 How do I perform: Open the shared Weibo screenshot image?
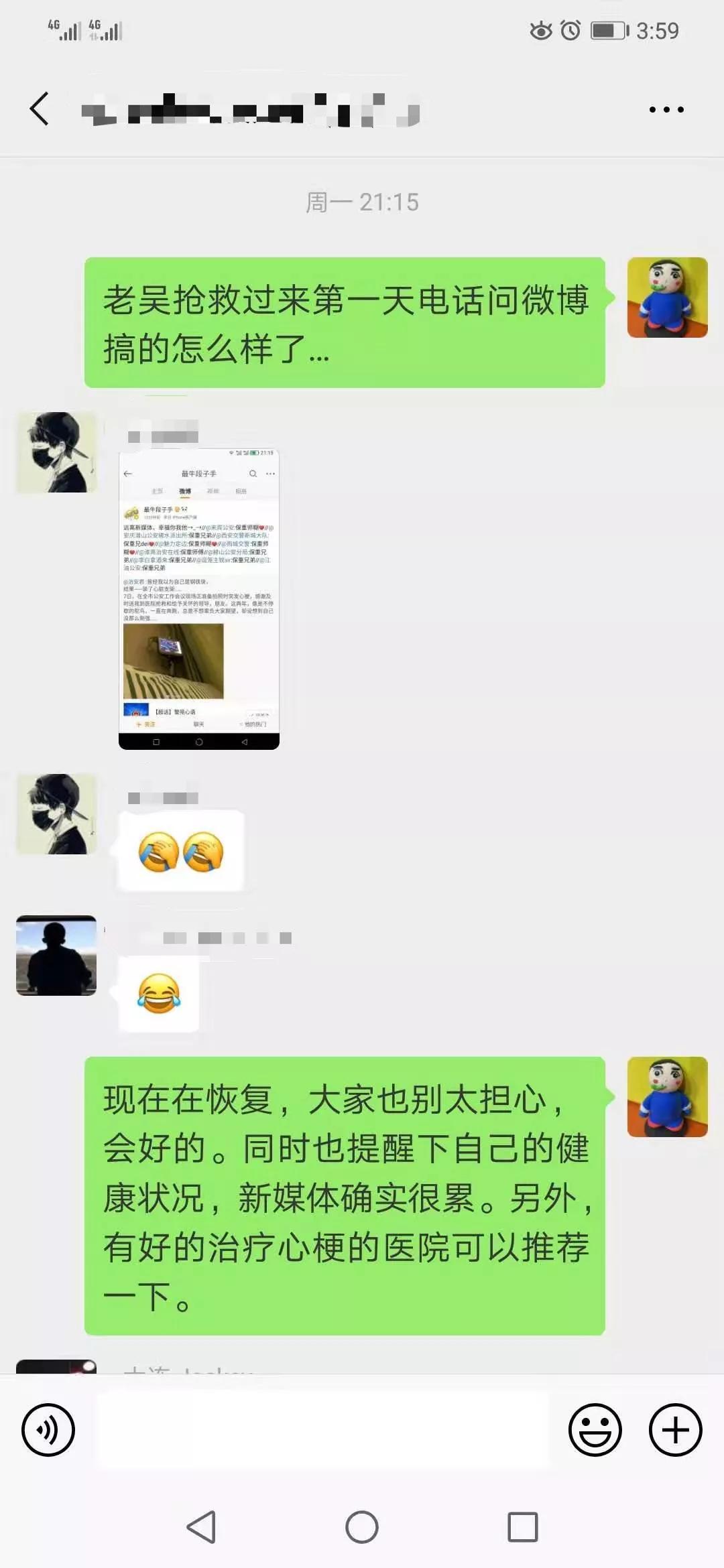[x=198, y=598]
